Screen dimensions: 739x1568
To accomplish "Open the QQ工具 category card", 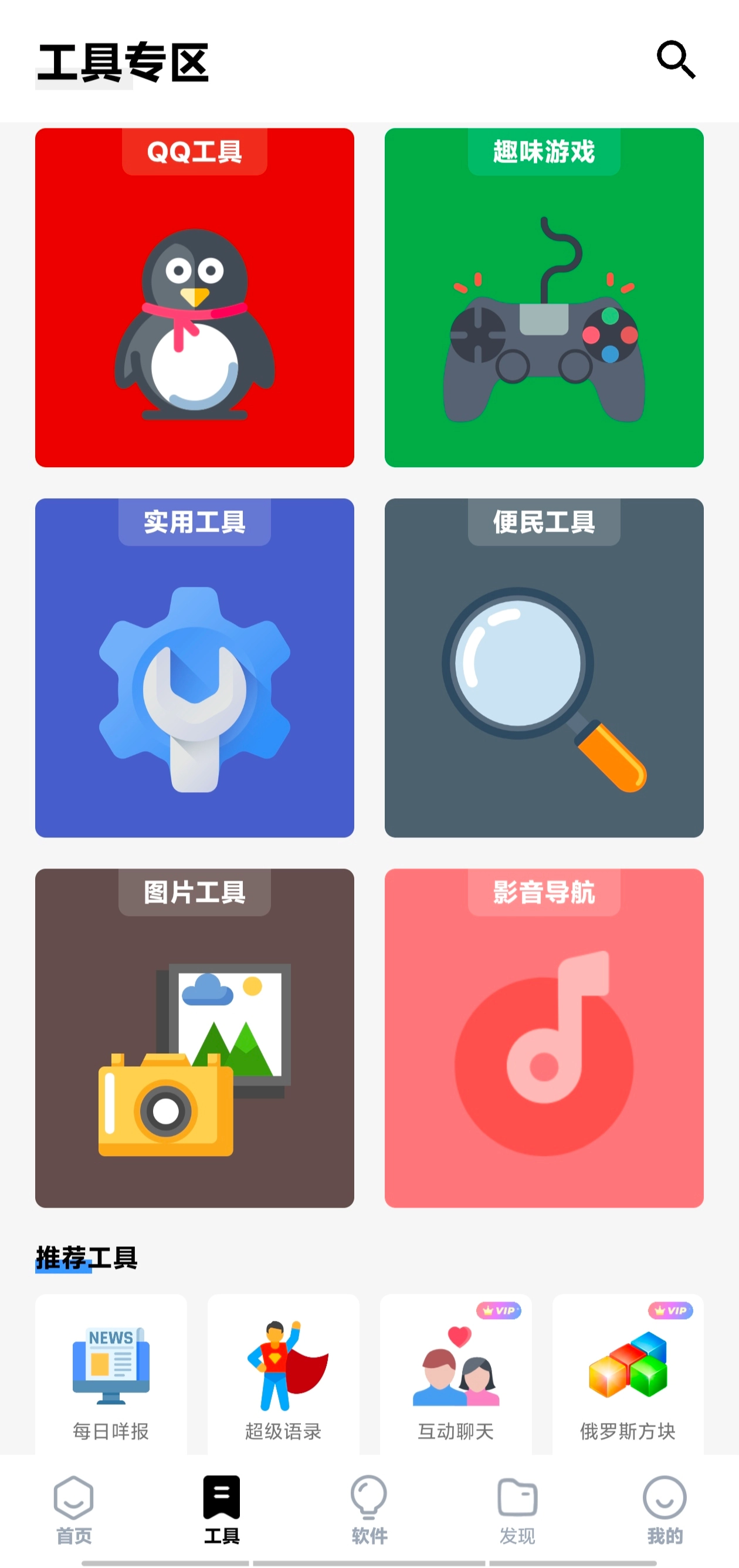I will click(195, 296).
